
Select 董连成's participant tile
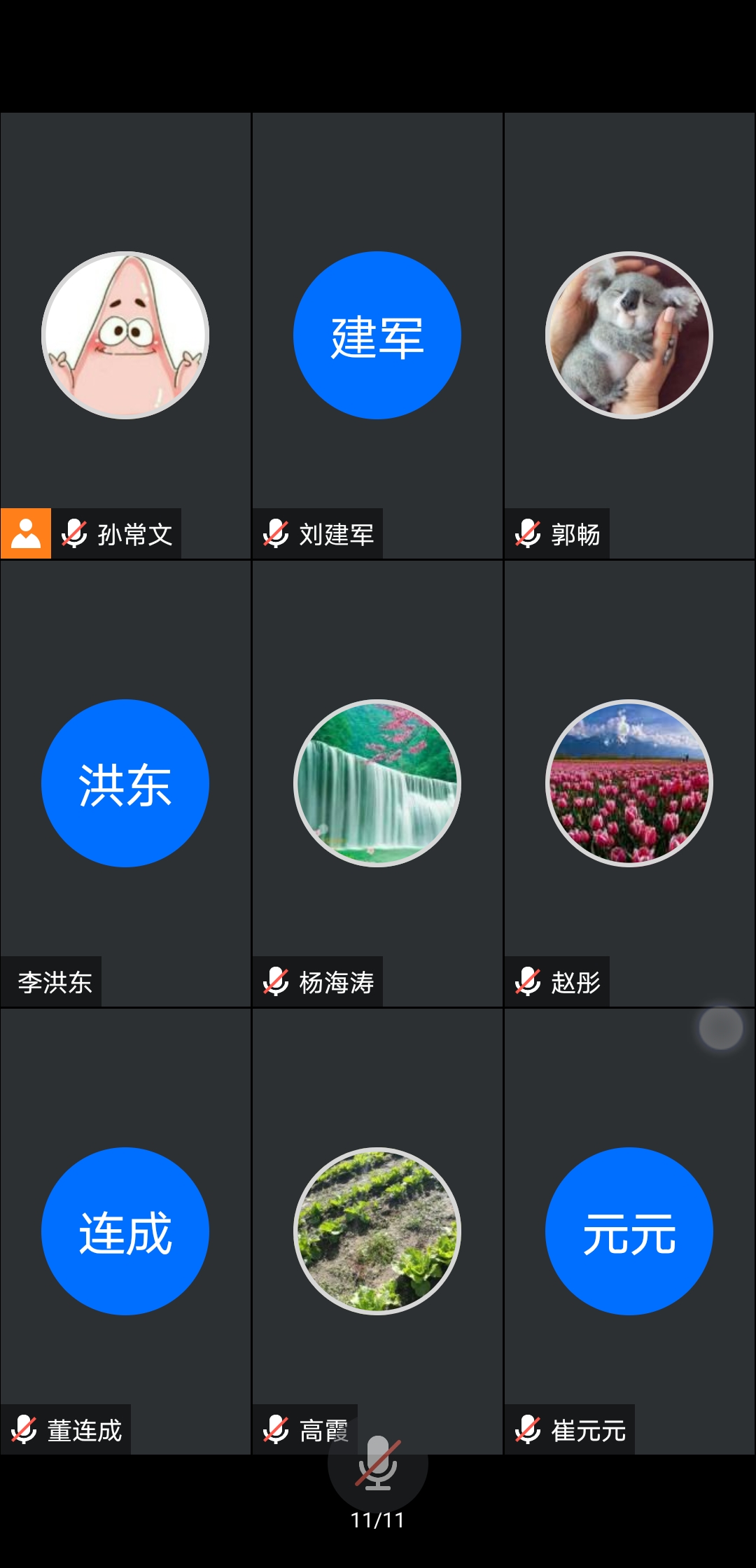(125, 1231)
